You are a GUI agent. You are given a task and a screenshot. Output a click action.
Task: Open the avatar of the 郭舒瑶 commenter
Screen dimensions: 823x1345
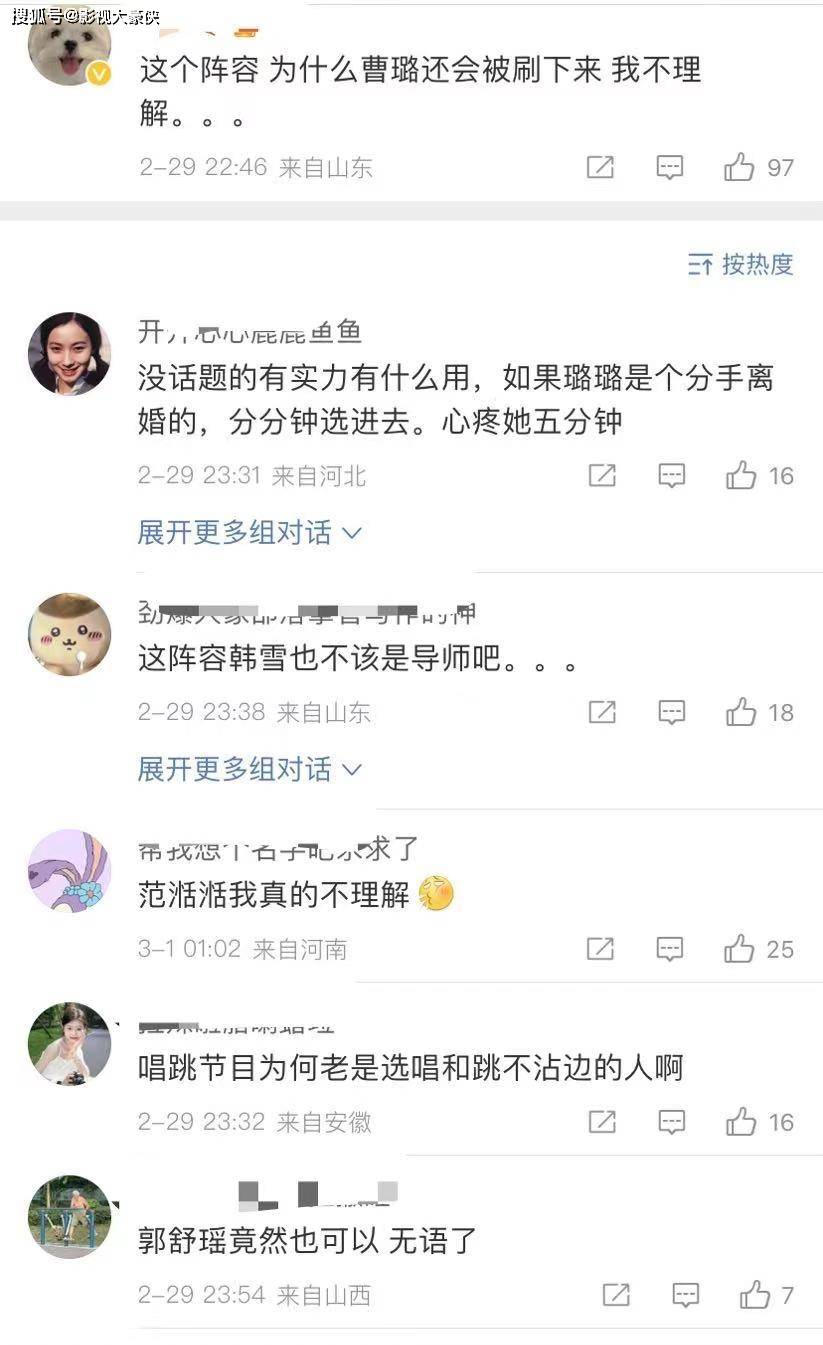click(x=68, y=1216)
